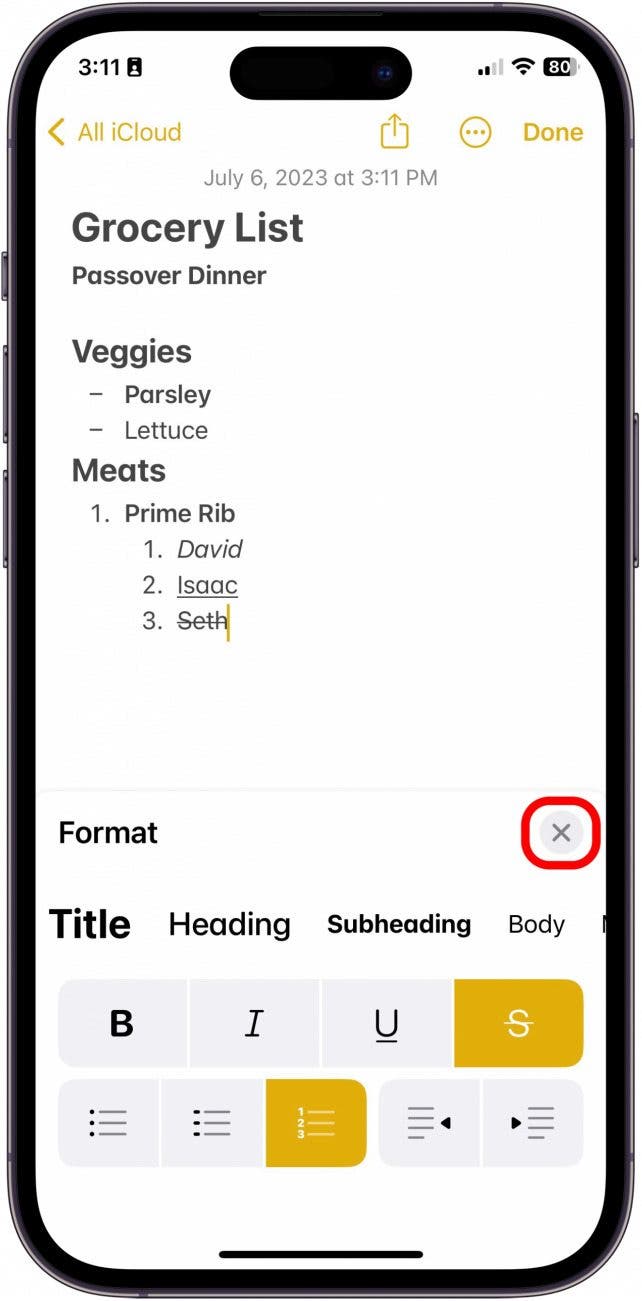Increase the indent level
Viewport: 642px width, 1301px height.
[x=533, y=1123]
